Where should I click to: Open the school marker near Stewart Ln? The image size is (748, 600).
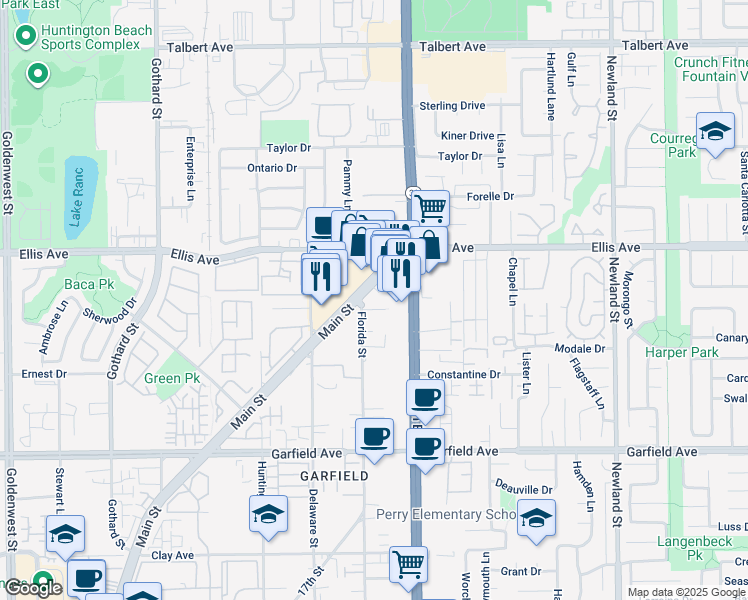pos(65,535)
